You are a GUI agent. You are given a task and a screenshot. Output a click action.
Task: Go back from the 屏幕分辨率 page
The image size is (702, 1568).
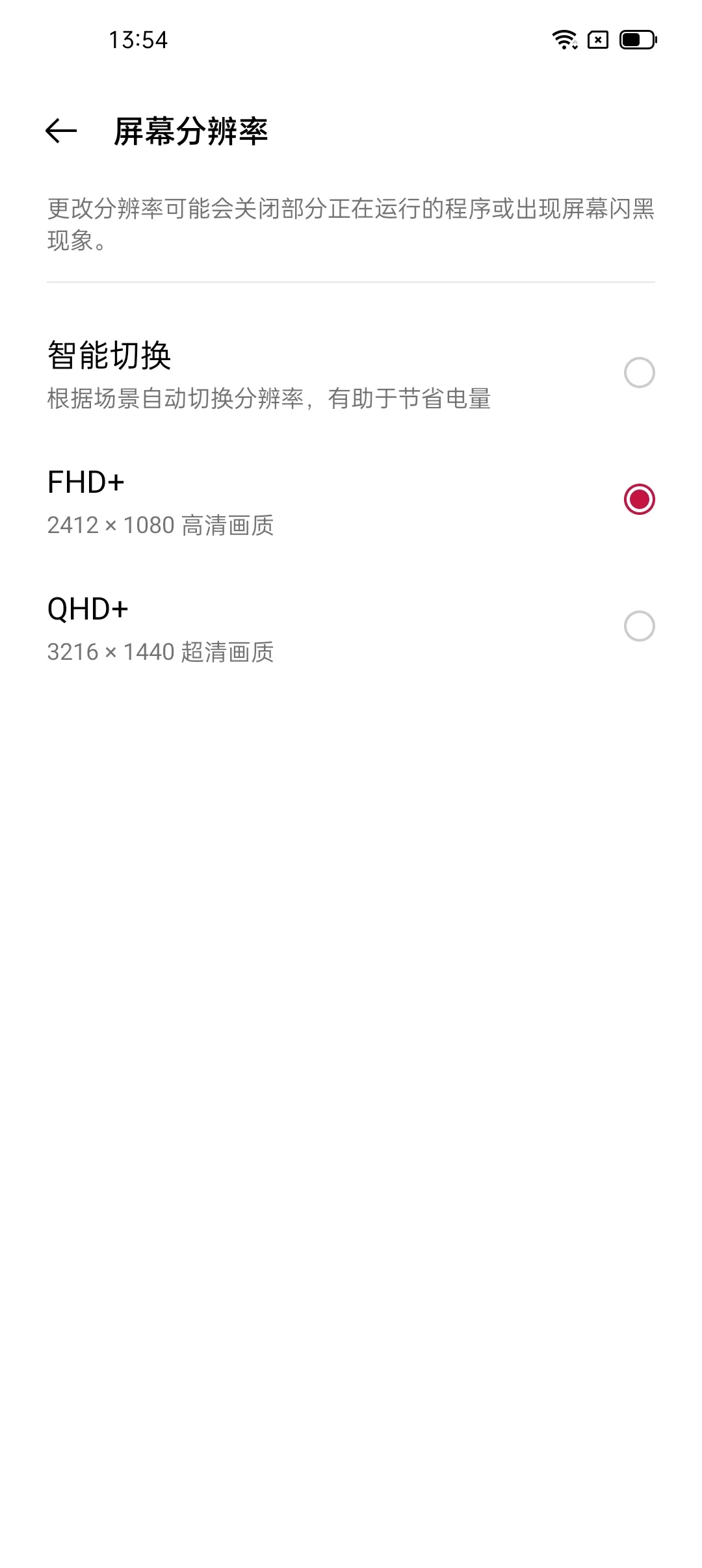point(61,131)
